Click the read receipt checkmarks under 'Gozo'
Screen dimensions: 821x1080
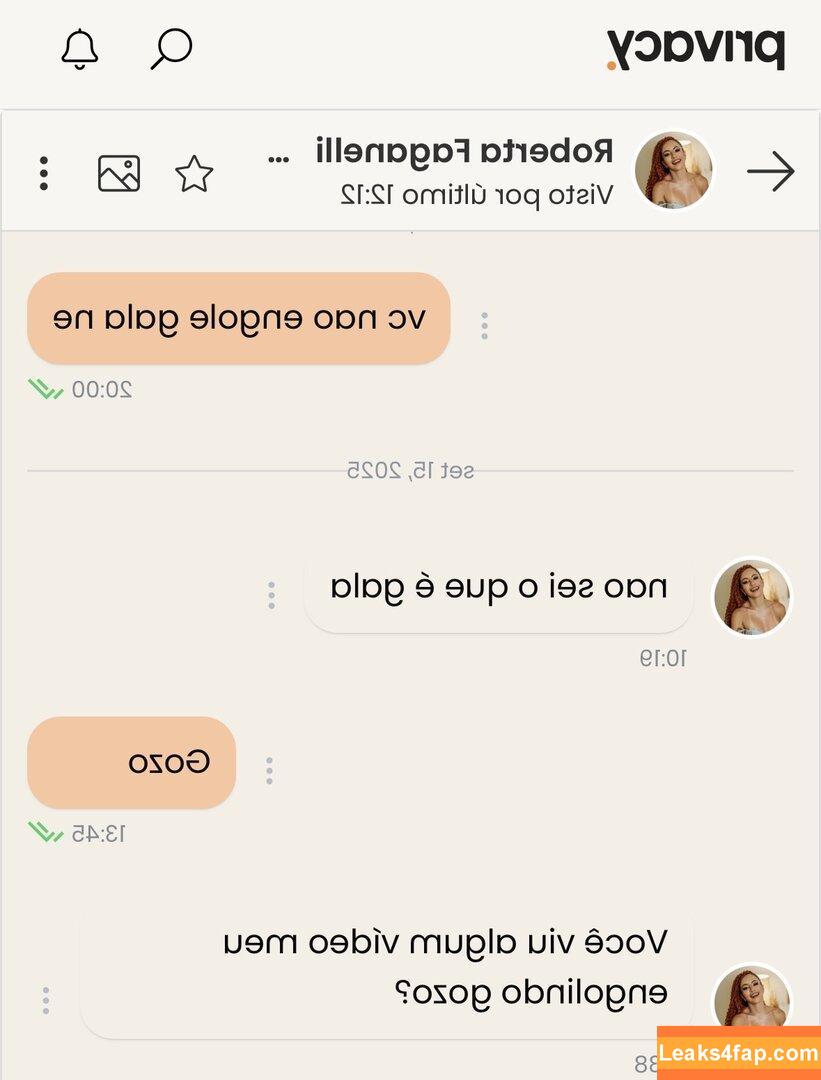point(46,829)
